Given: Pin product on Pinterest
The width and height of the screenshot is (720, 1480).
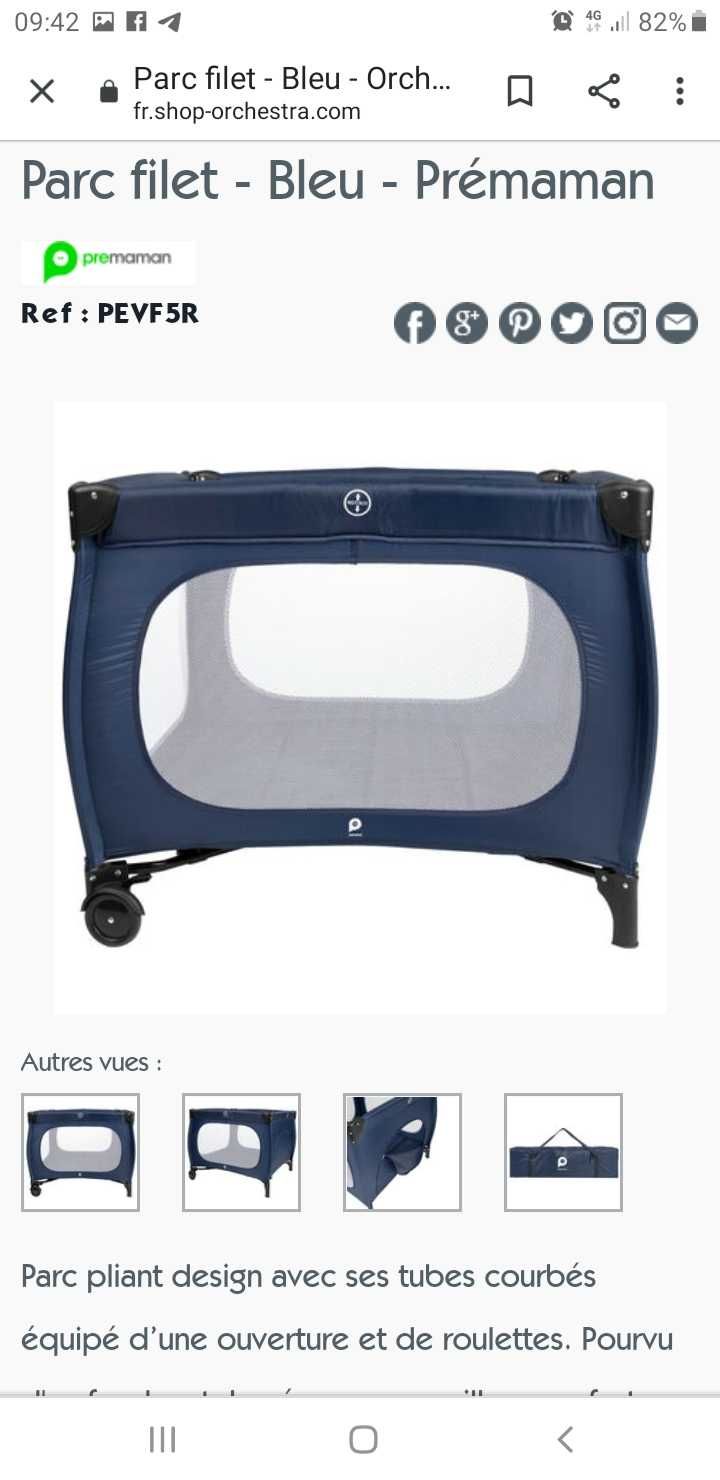Looking at the screenshot, I should [519, 324].
